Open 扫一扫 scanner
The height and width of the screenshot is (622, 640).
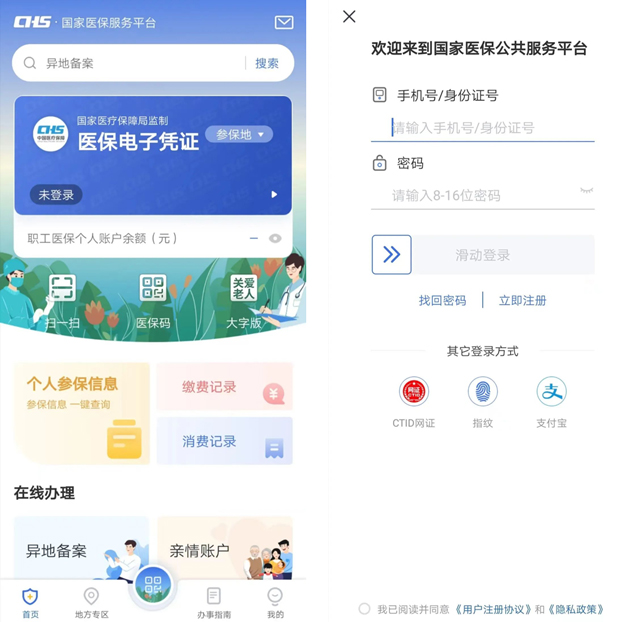tap(62, 302)
